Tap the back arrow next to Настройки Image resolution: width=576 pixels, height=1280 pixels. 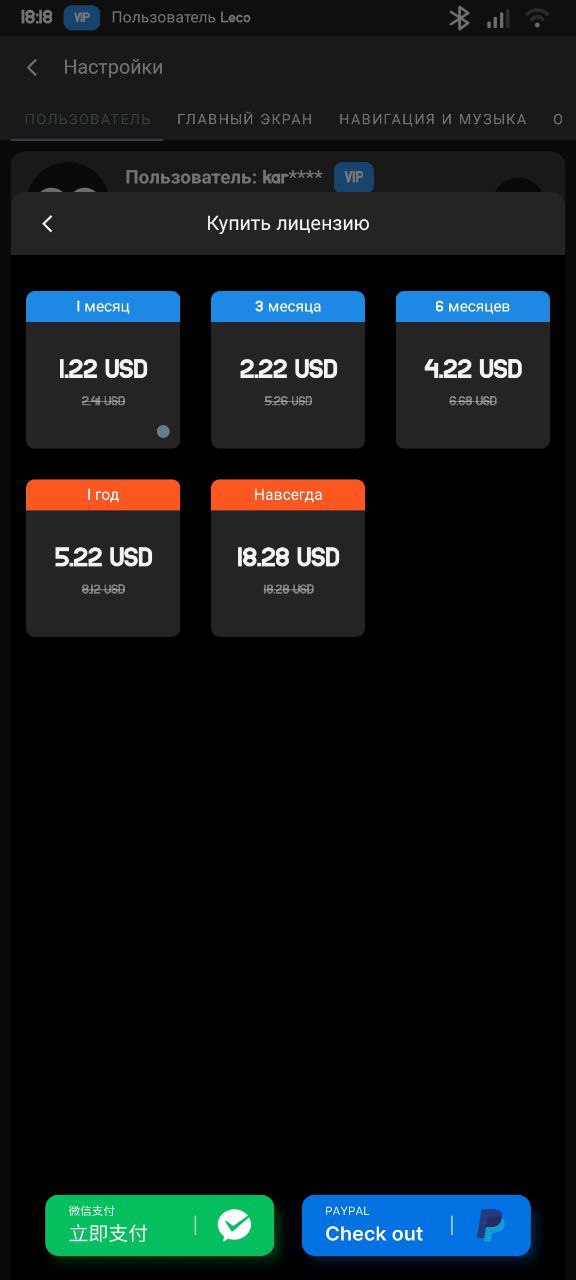click(32, 67)
